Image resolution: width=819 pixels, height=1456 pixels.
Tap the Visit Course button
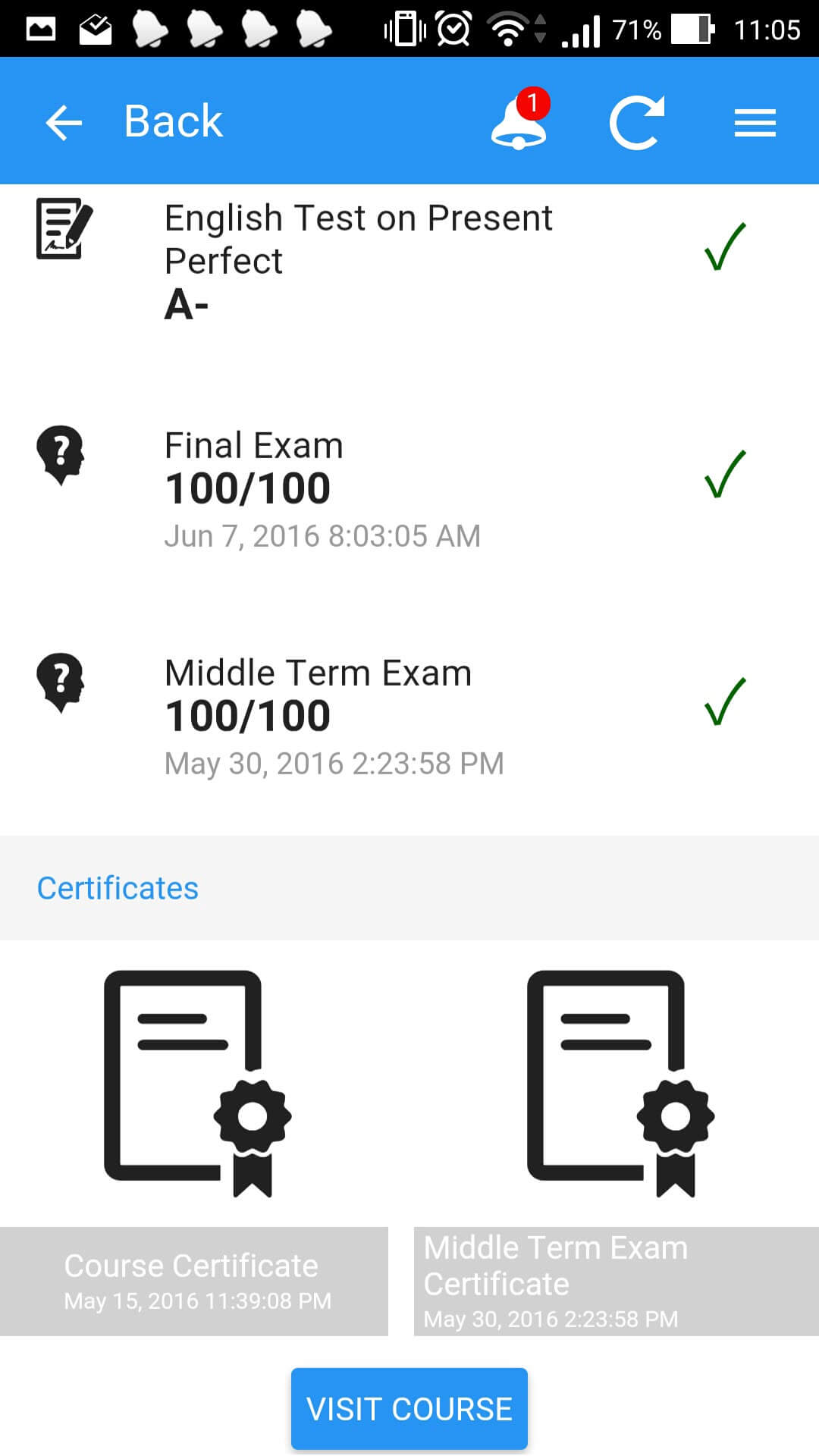click(x=409, y=1409)
